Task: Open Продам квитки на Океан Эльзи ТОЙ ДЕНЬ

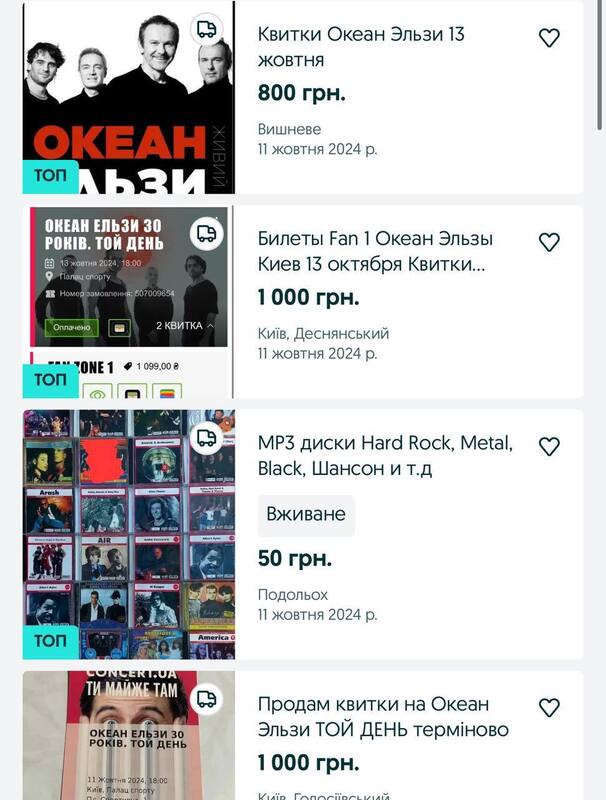Action: click(383, 717)
